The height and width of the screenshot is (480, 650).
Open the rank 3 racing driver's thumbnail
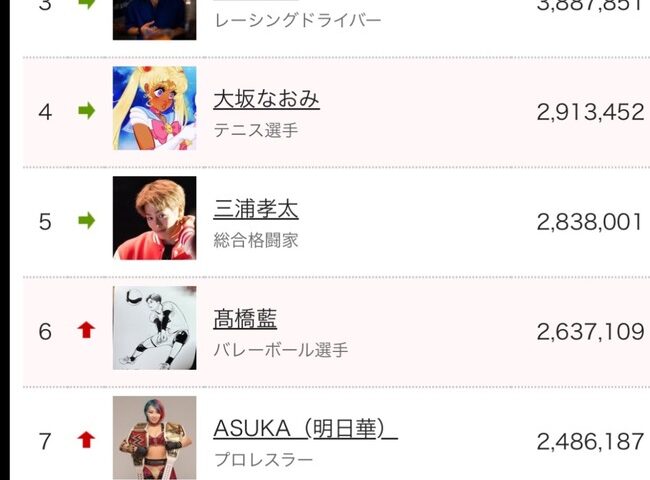click(154, 18)
